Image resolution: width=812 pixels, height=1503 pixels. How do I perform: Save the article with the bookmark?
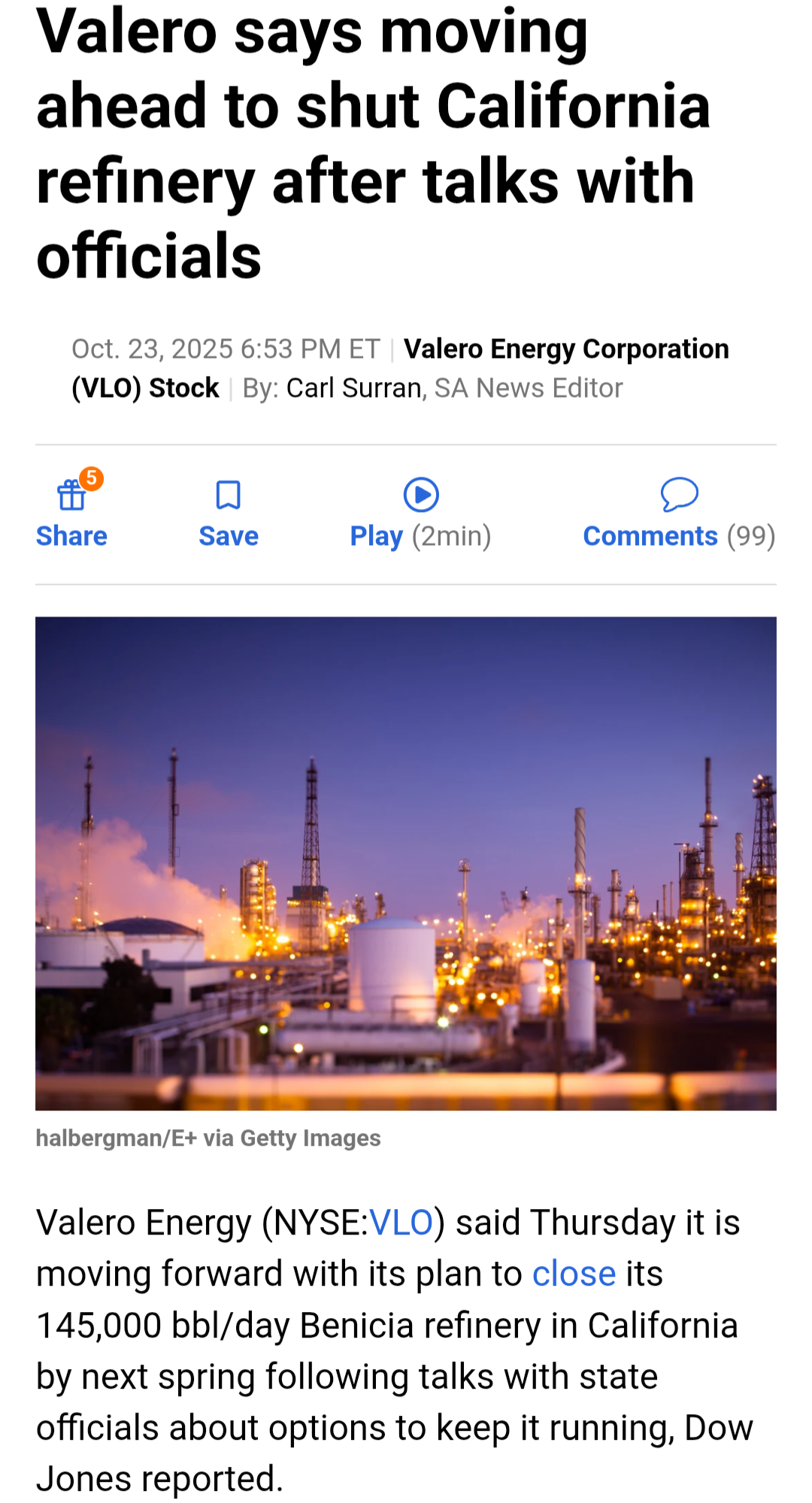[x=228, y=514]
